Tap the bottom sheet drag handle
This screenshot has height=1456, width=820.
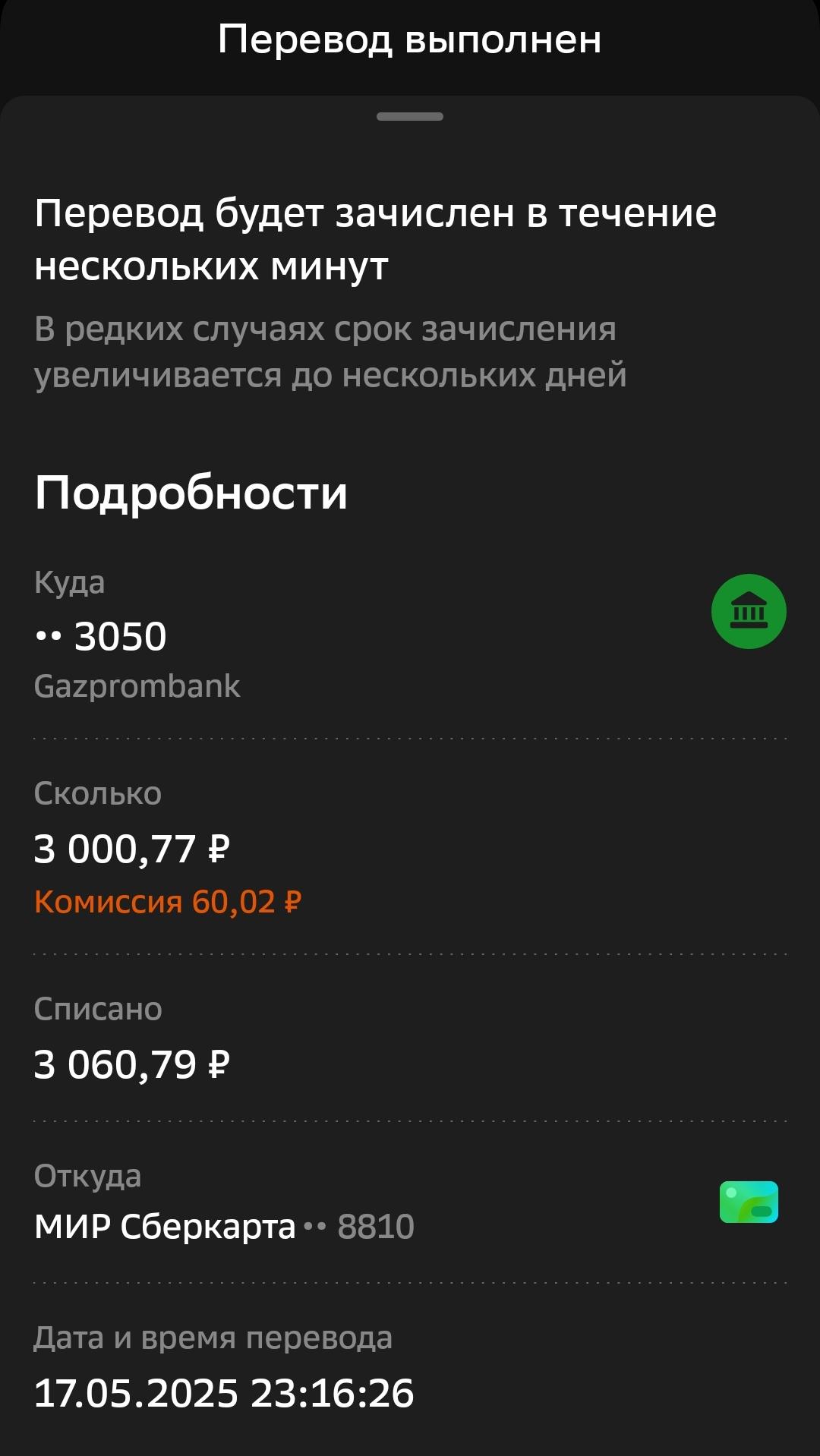click(410, 117)
